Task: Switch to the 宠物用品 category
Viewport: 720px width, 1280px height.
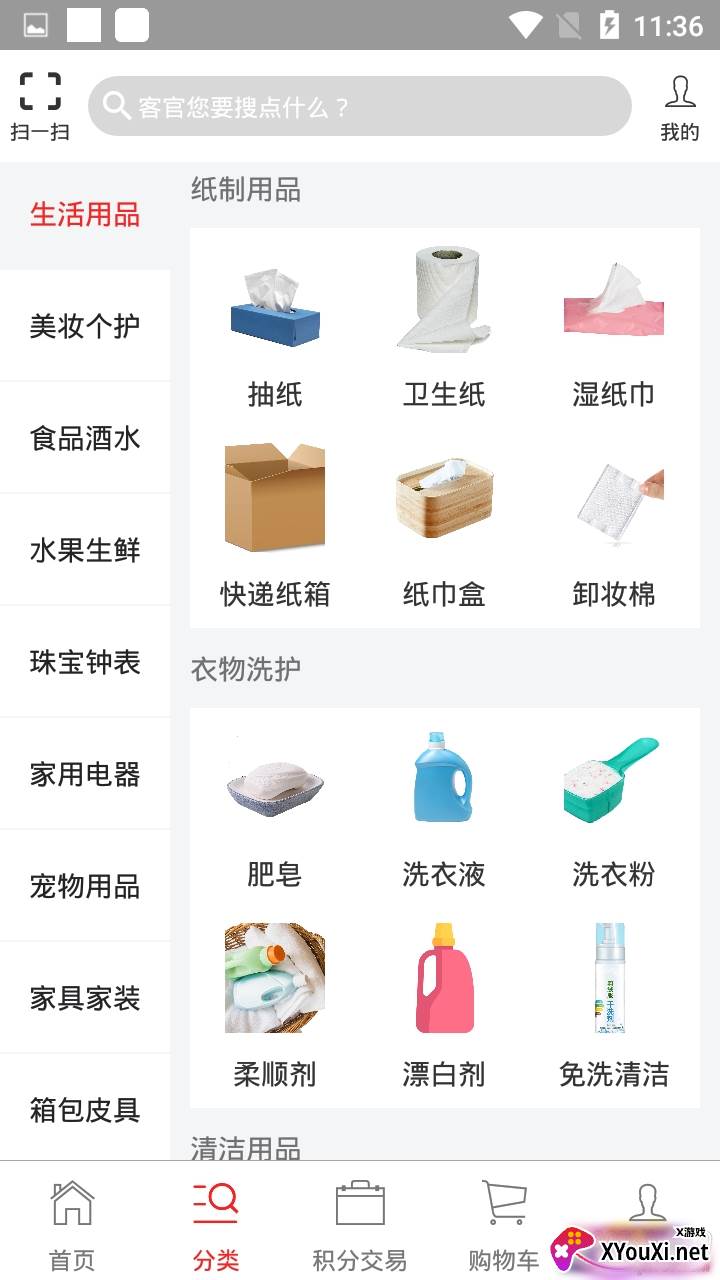Action: click(x=85, y=886)
